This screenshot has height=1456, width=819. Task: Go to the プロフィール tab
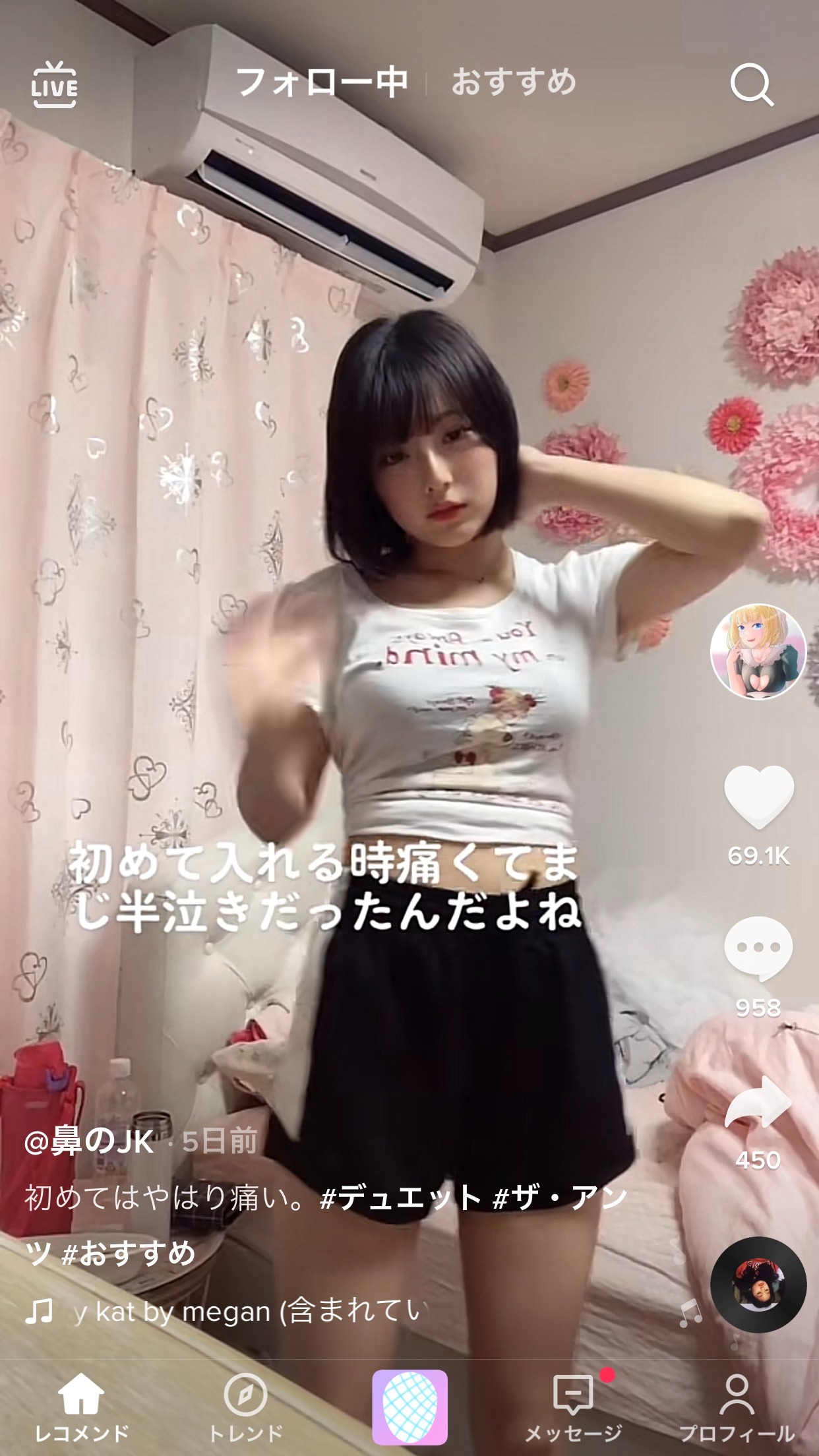737,1405
